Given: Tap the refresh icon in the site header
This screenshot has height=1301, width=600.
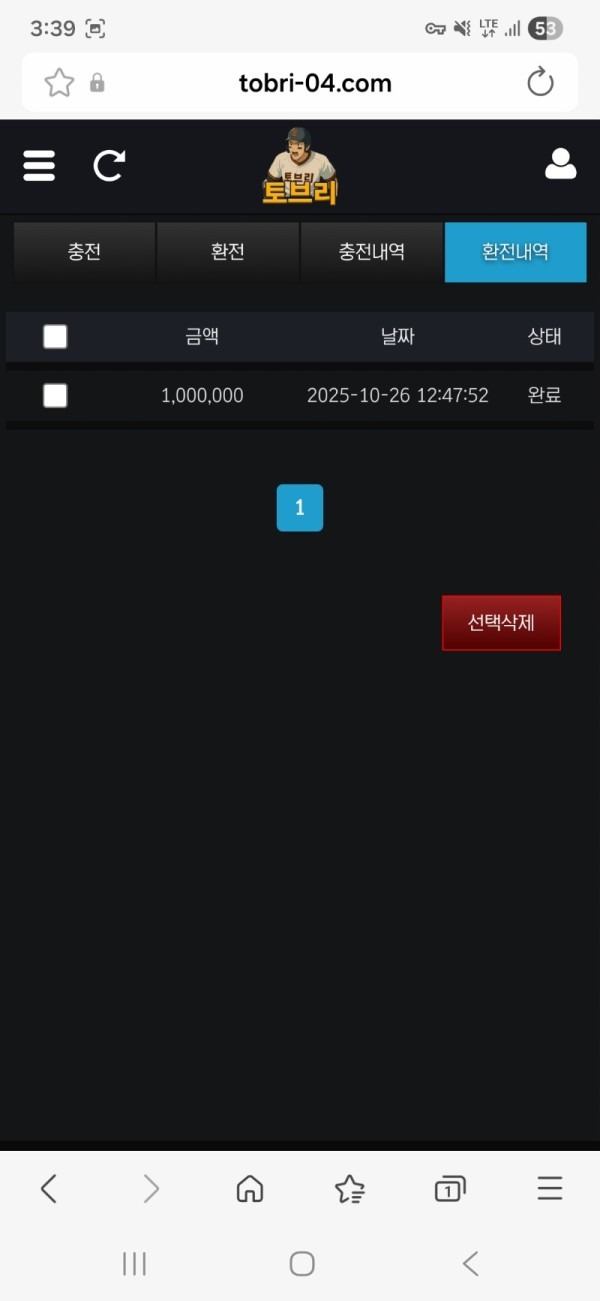Looking at the screenshot, I should (108, 165).
